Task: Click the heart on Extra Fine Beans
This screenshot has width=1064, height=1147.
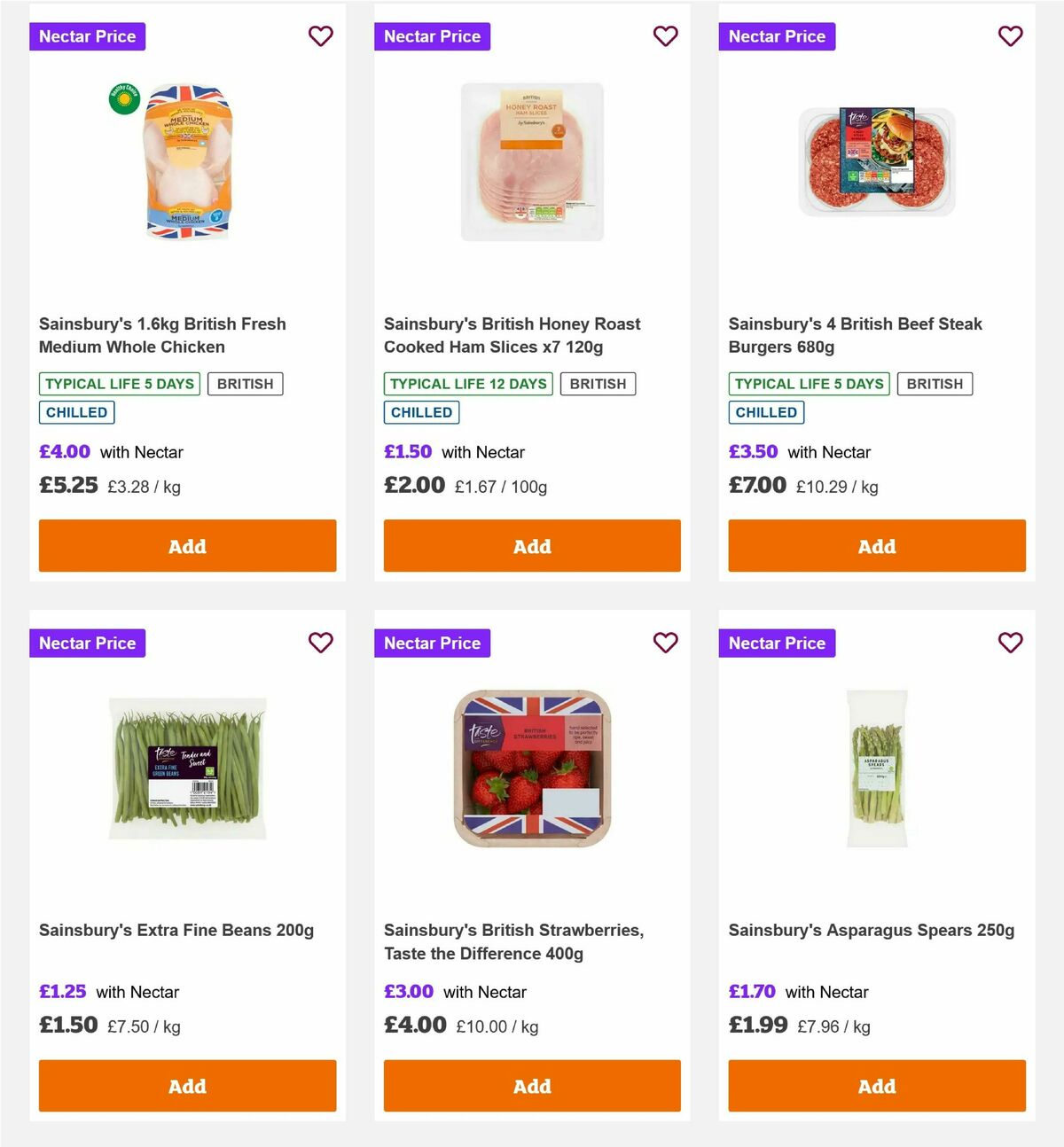Action: point(320,643)
